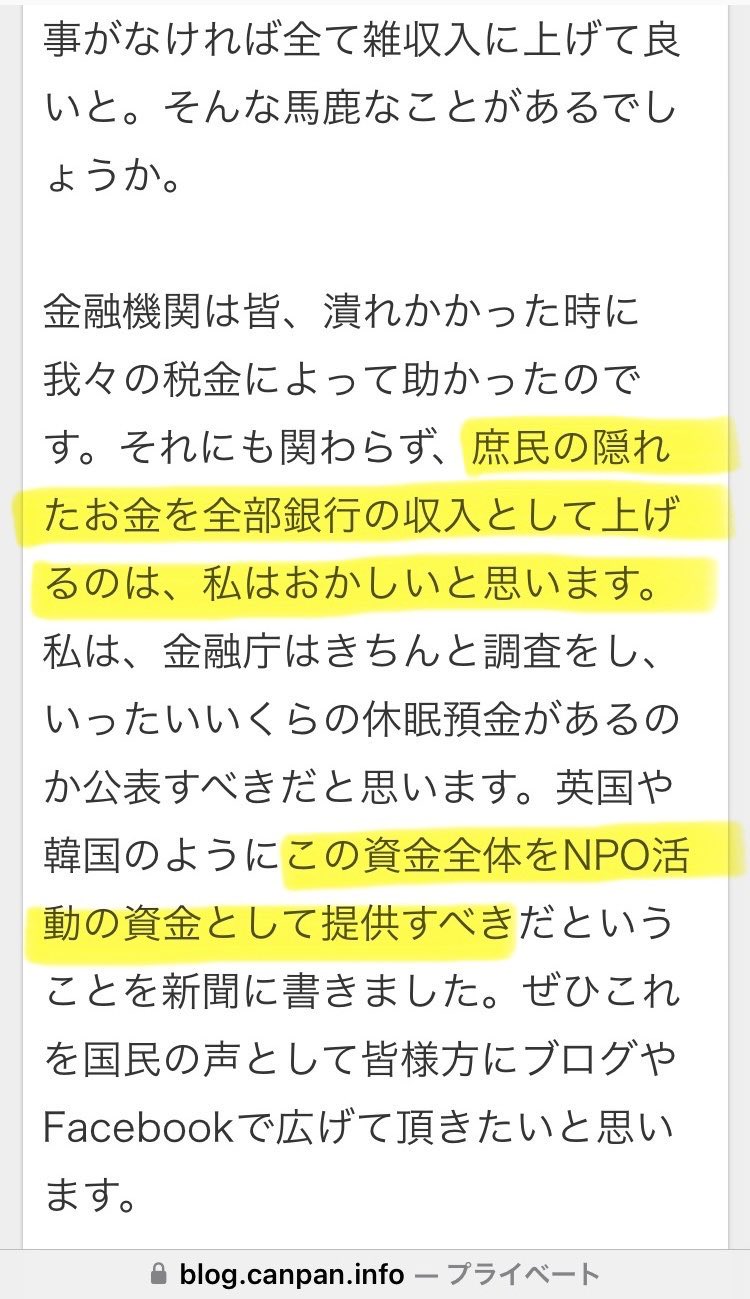750x1299 pixels.
Task: Tap the blog.canpan.info address bar
Action: pos(375,1274)
